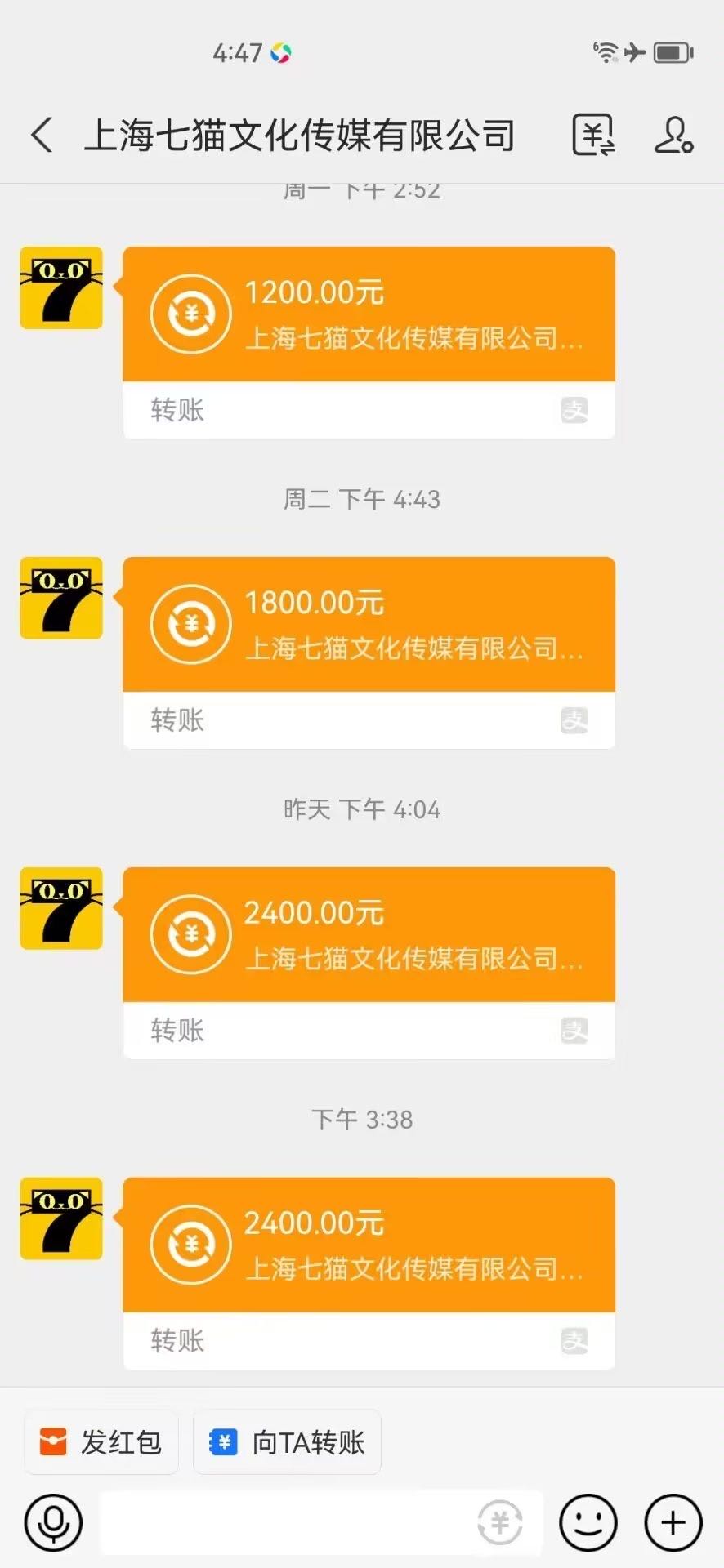Open the transfer records icon in header
Viewport: 724px width, 1568px height.
(x=593, y=135)
